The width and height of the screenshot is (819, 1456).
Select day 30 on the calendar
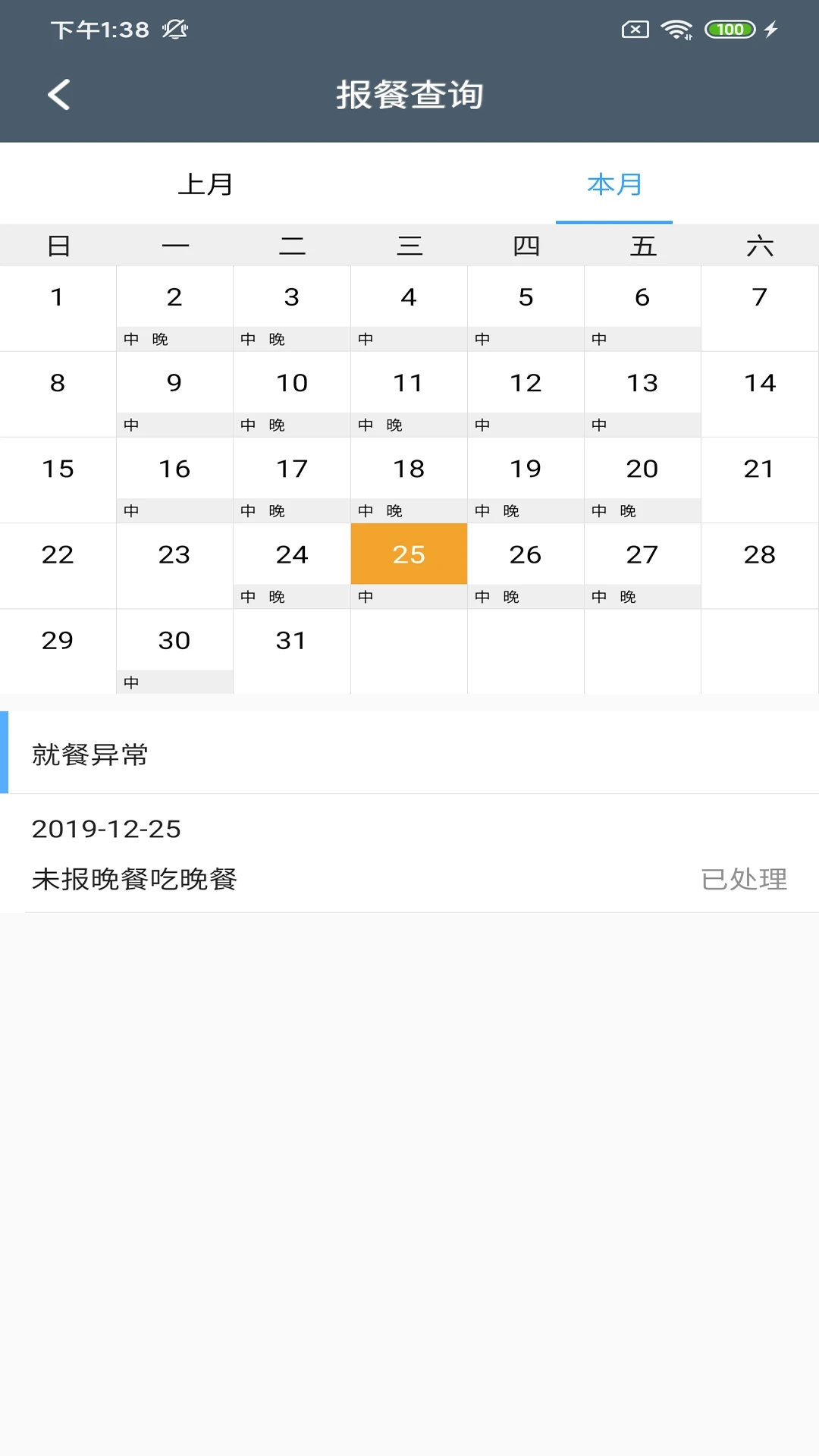tap(174, 641)
